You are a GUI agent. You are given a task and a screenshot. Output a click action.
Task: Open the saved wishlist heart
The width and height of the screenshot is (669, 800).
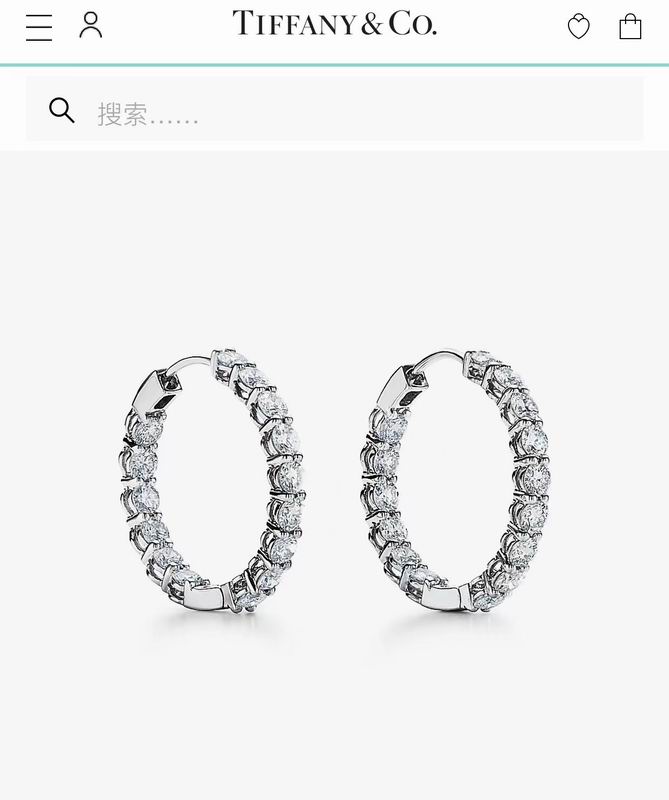579,27
